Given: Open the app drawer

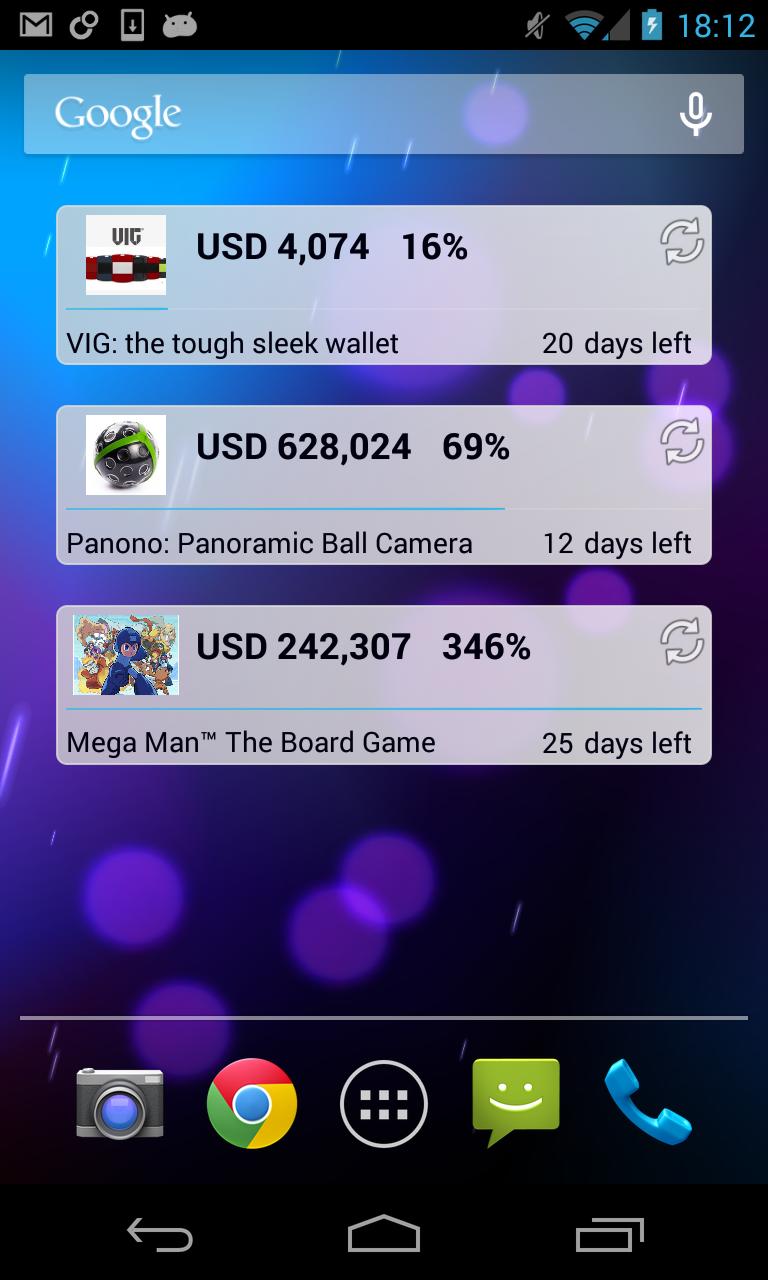Looking at the screenshot, I should coord(384,1103).
